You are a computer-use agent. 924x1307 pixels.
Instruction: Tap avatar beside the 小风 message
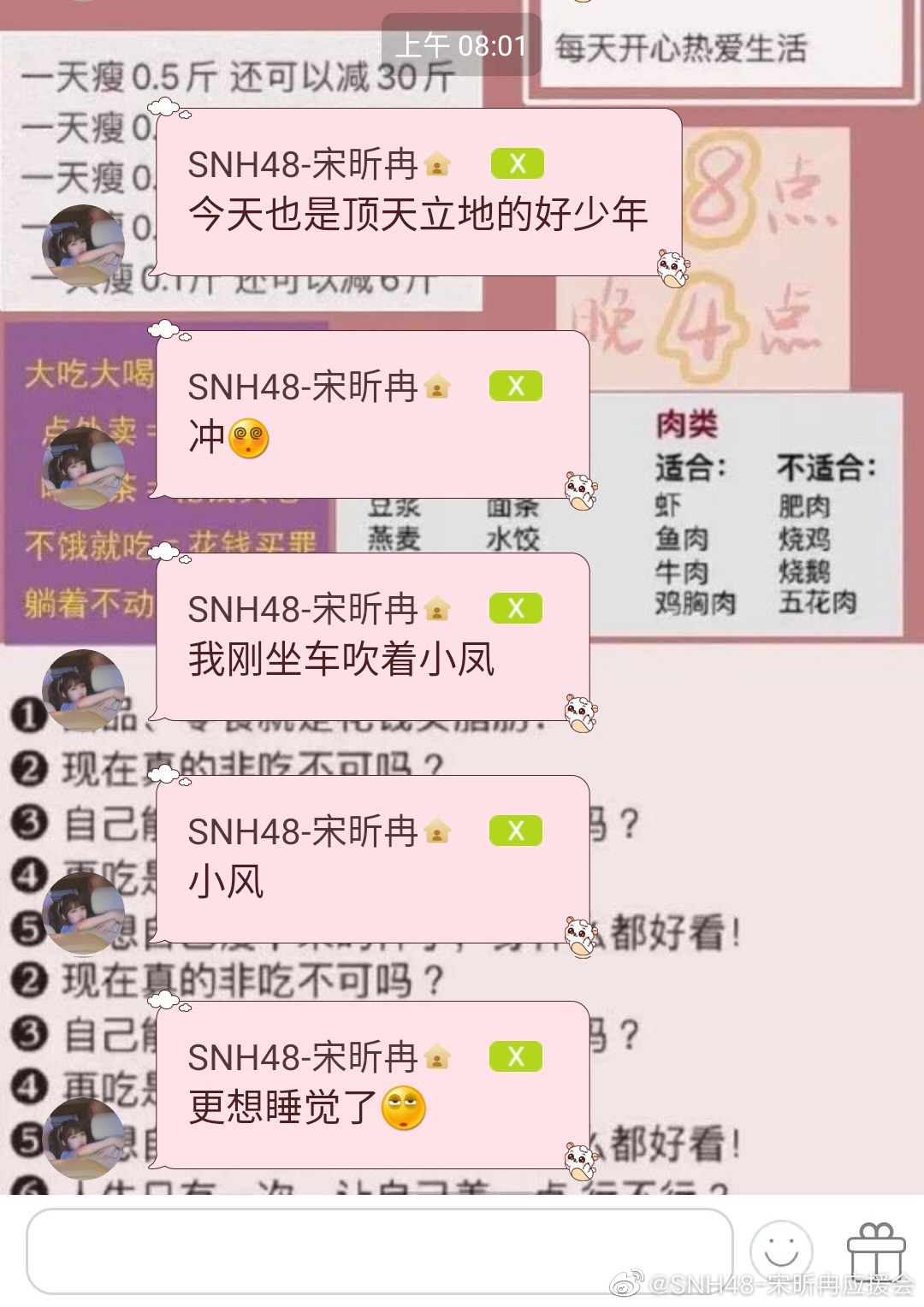pyautogui.click(x=84, y=913)
